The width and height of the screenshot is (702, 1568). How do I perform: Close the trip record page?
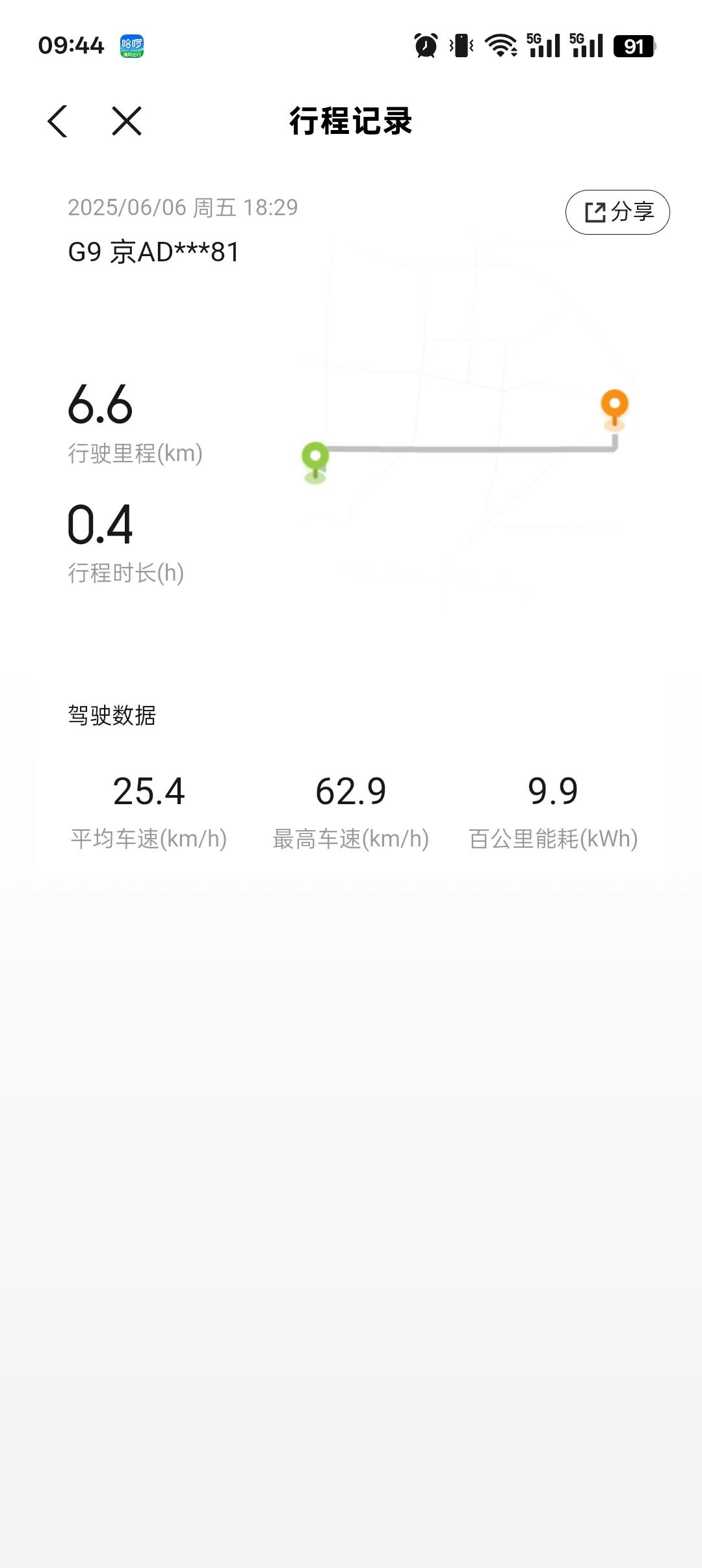pyautogui.click(x=127, y=121)
